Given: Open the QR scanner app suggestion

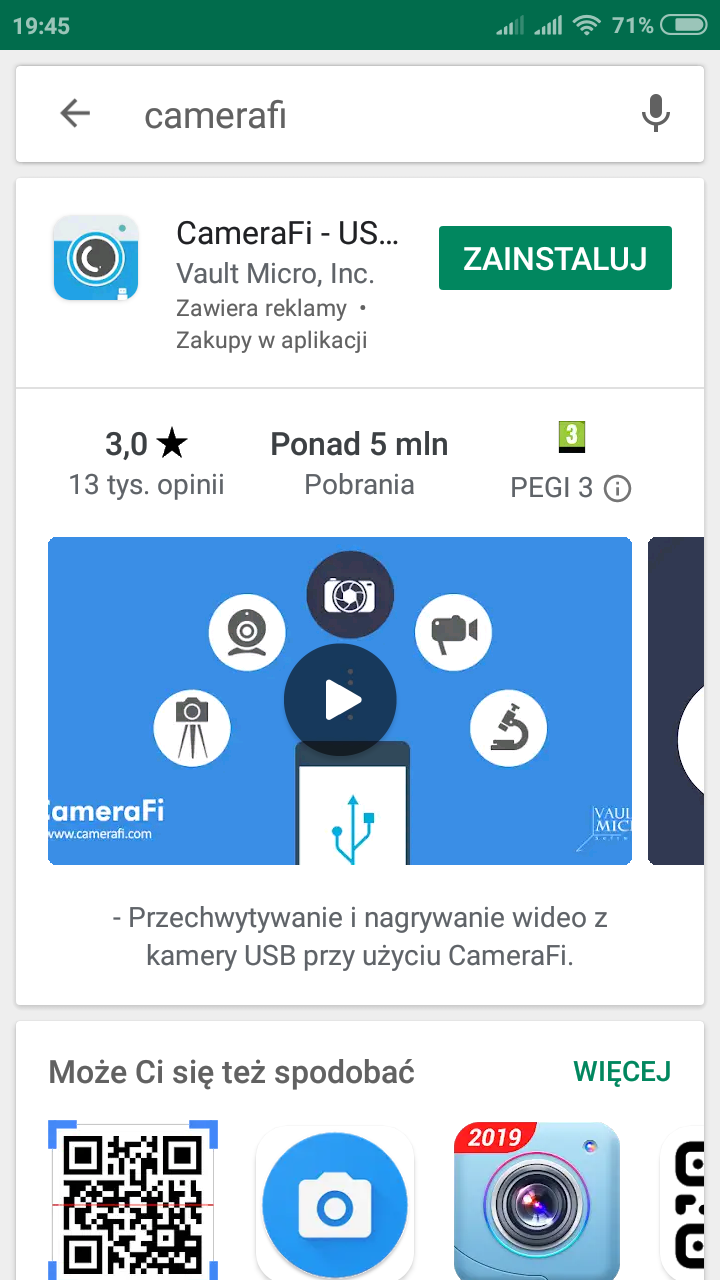Looking at the screenshot, I should coord(134,1200).
